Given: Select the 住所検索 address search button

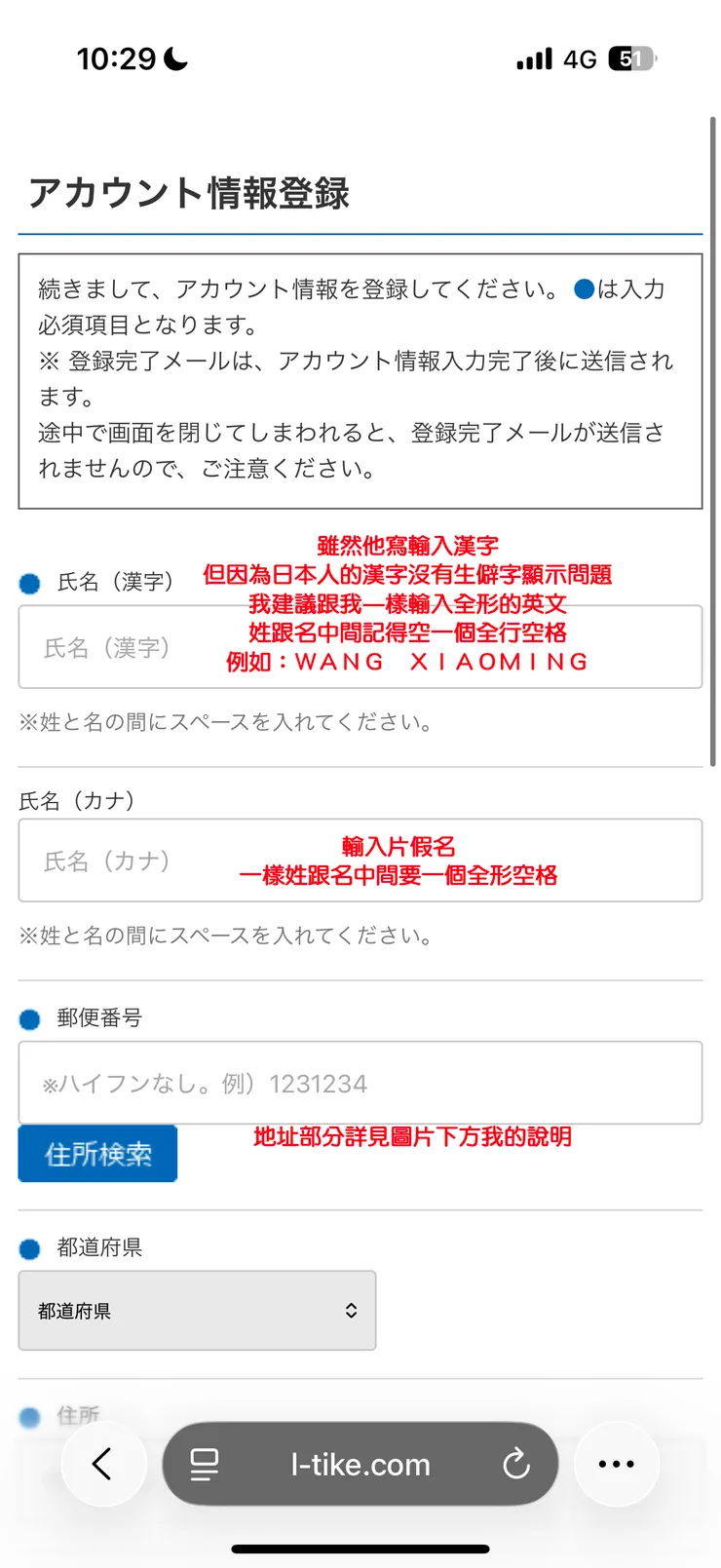Looking at the screenshot, I should tap(97, 1154).
